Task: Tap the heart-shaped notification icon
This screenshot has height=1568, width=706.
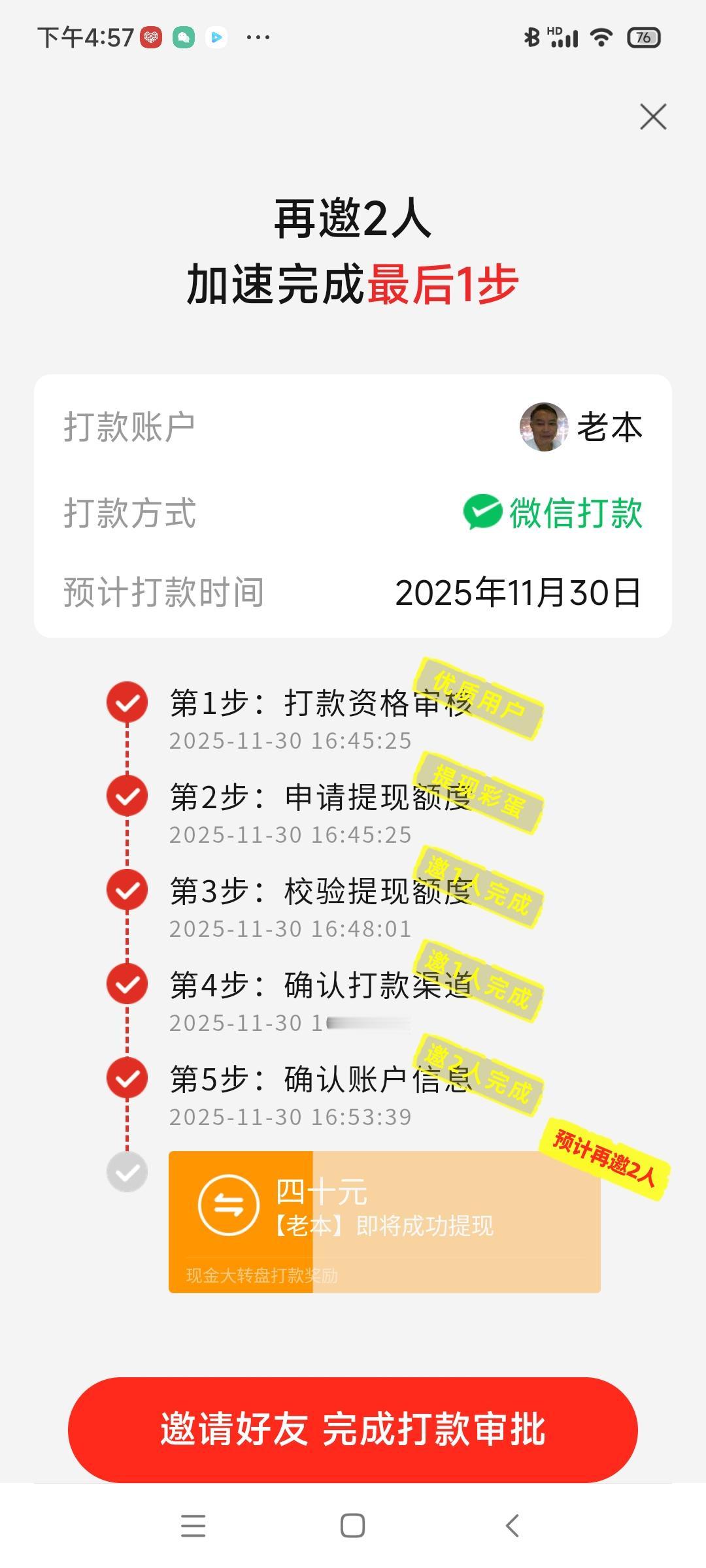Action: (152, 38)
